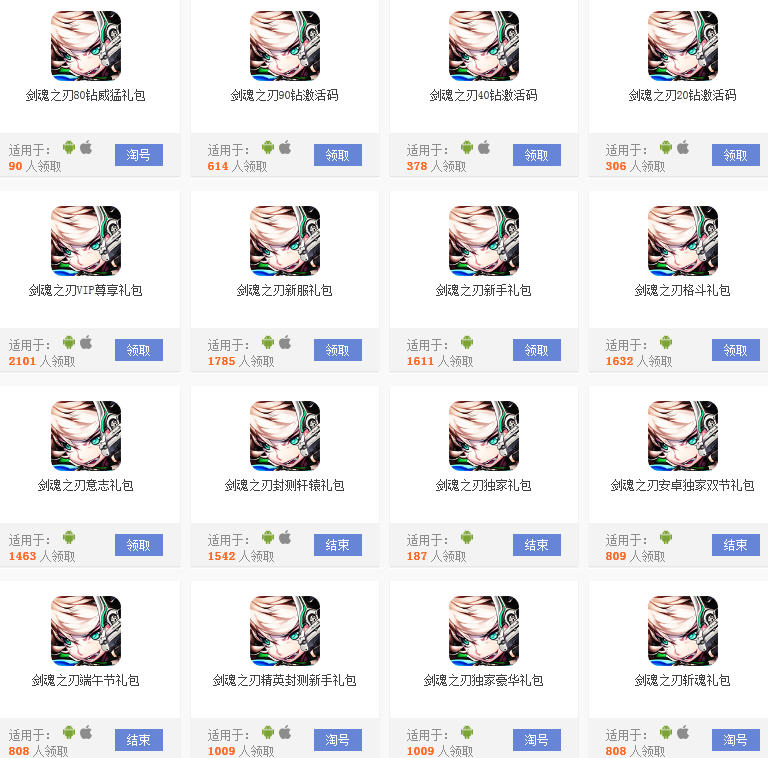768x758 pixels.
Task: Claim the 剑魂之刃新服礼包 gift
Action: pos(337,350)
